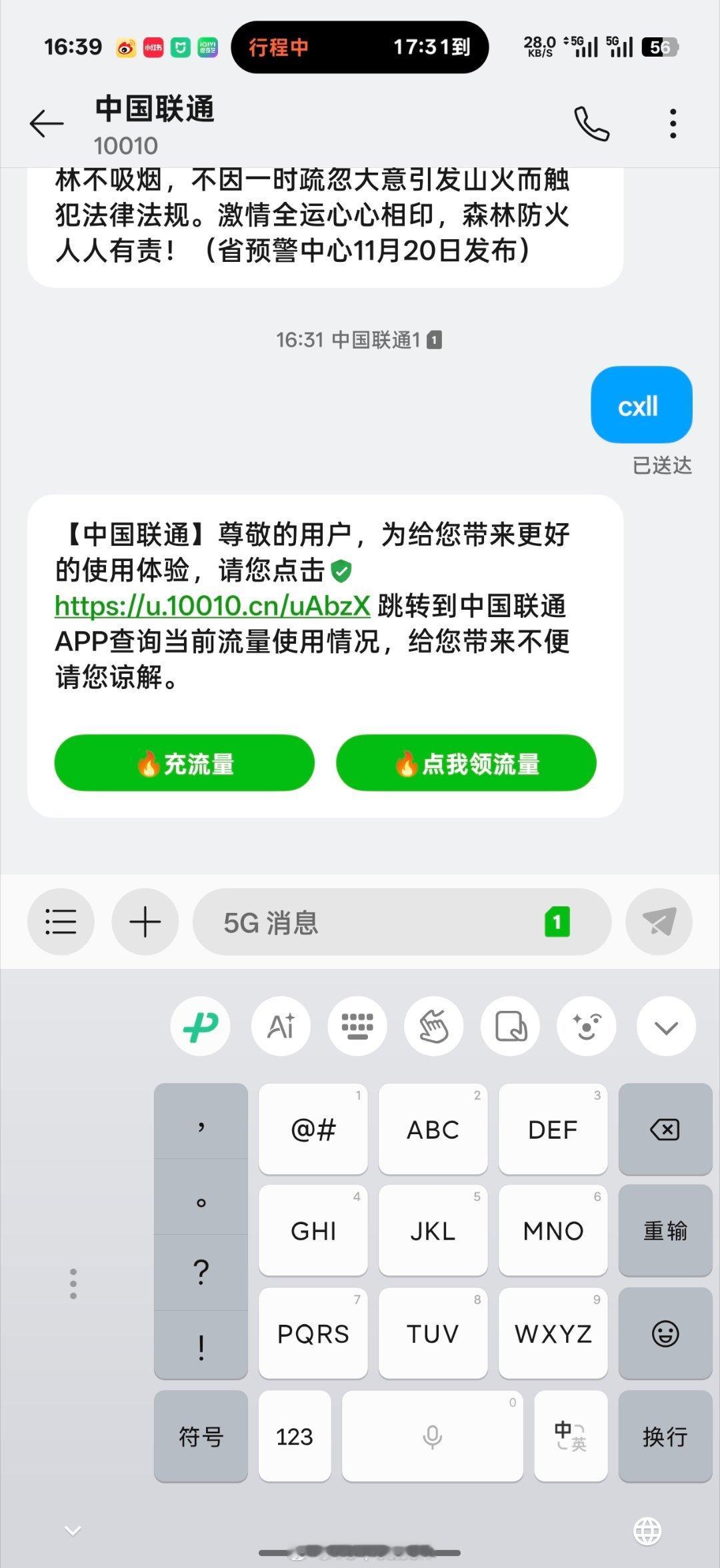Open the conversation list icon
The image size is (720, 1568).
tap(61, 923)
